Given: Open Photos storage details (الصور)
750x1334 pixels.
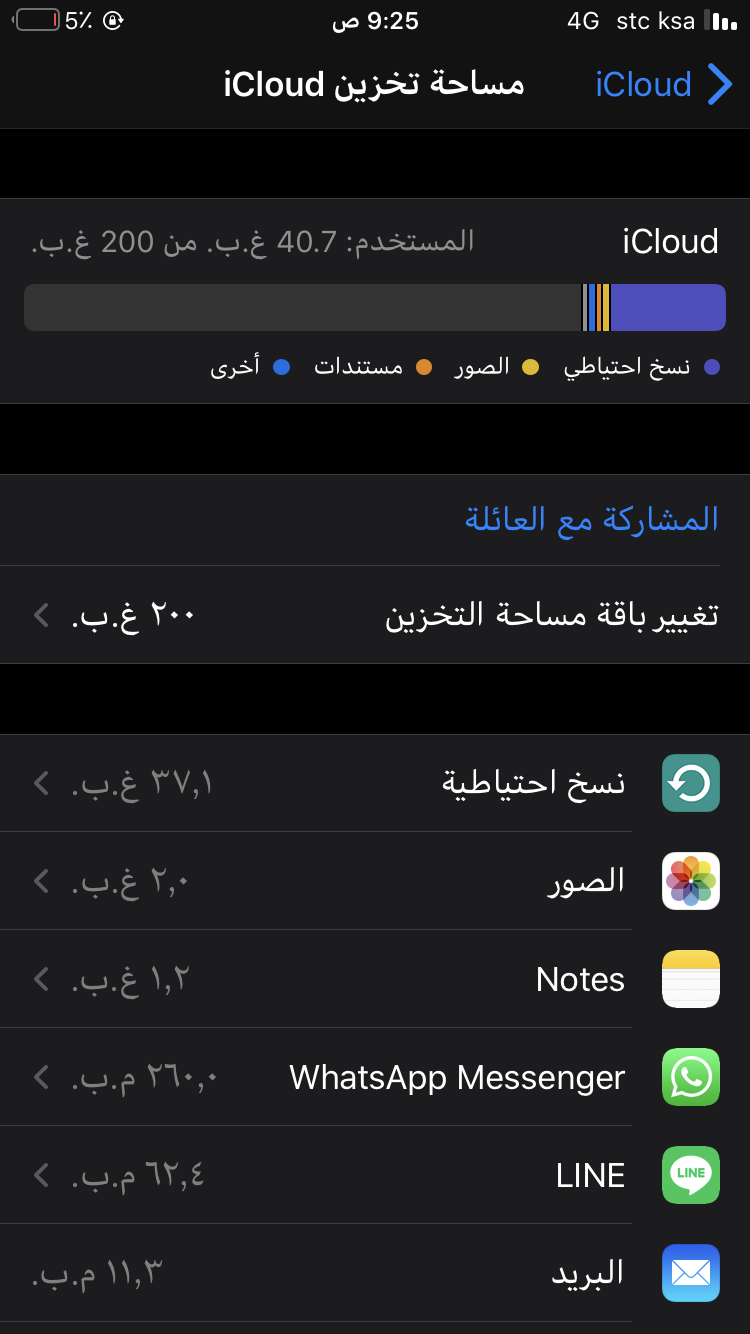Looking at the screenshot, I should tap(375, 881).
